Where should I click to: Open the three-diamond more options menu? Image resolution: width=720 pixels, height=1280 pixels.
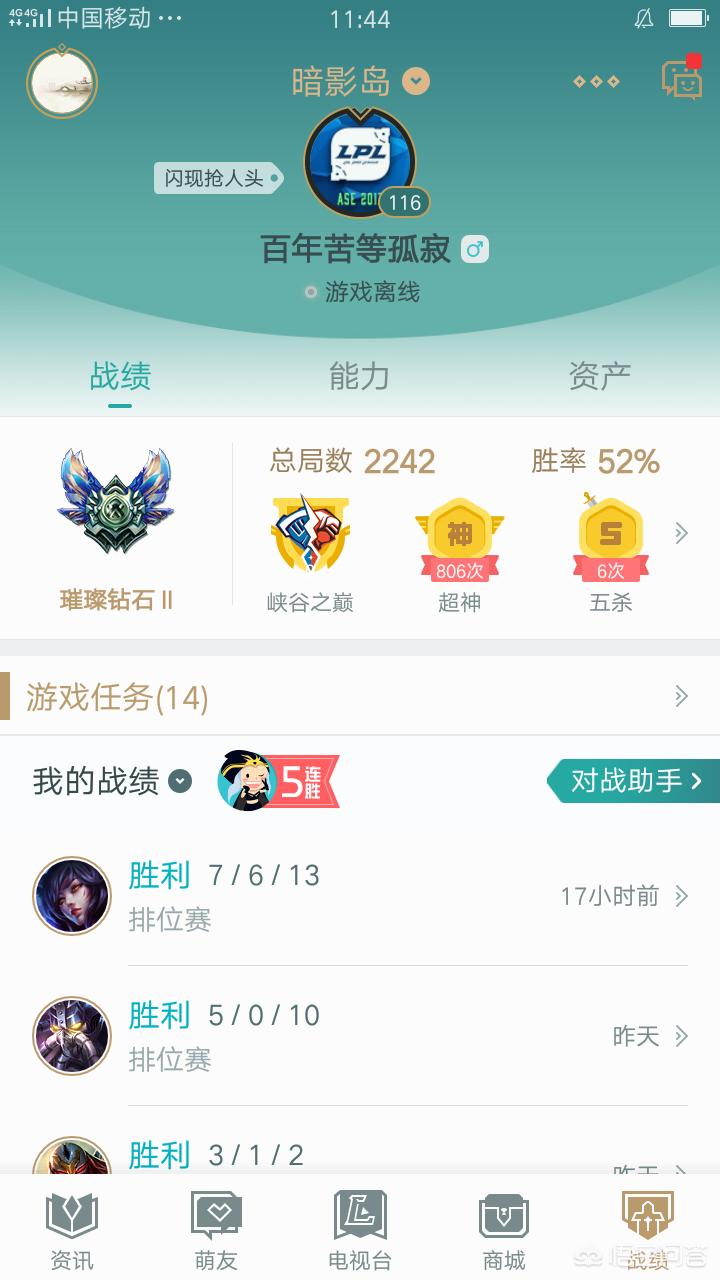click(x=596, y=81)
